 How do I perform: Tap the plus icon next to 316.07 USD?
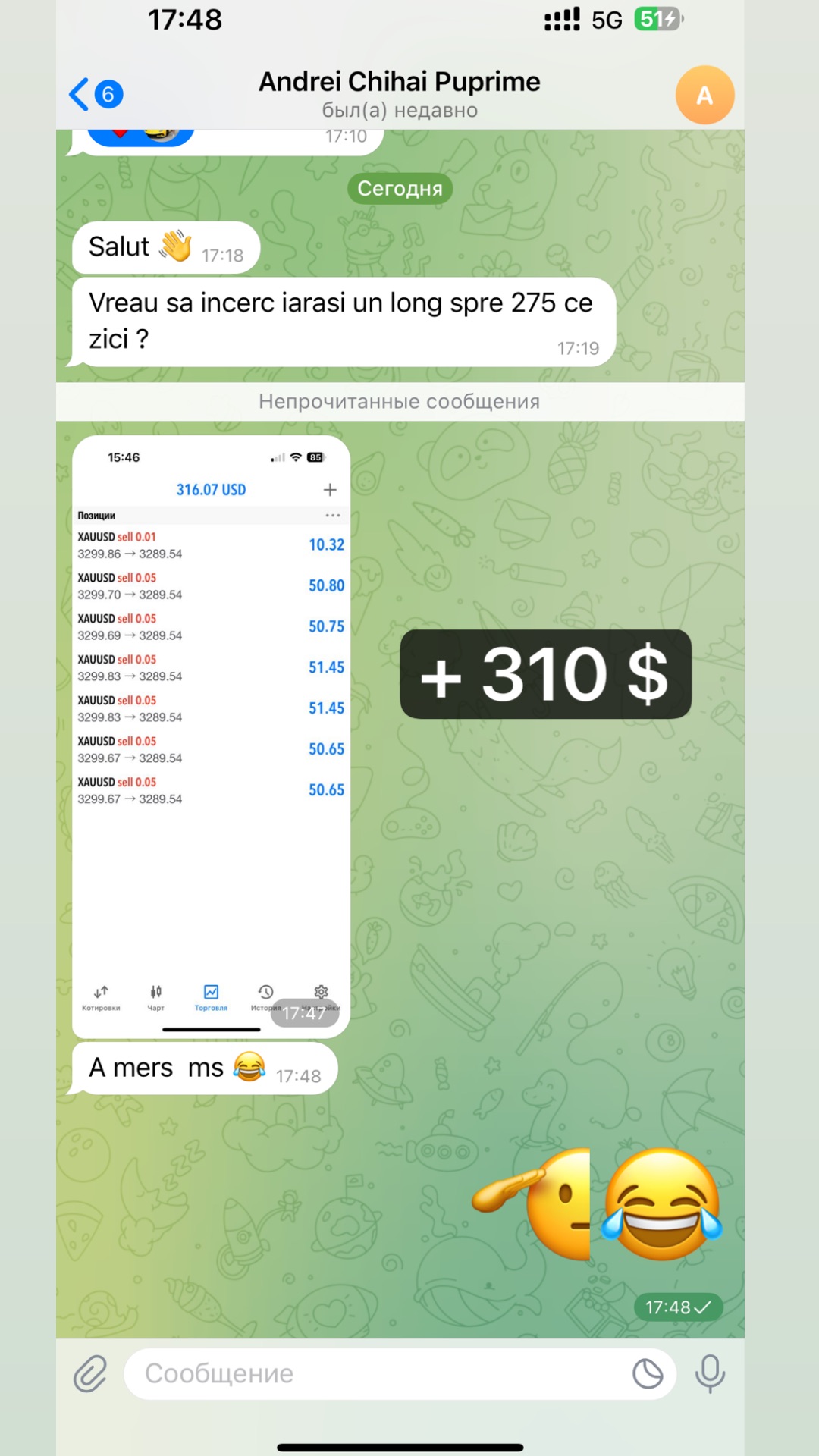[x=330, y=490]
